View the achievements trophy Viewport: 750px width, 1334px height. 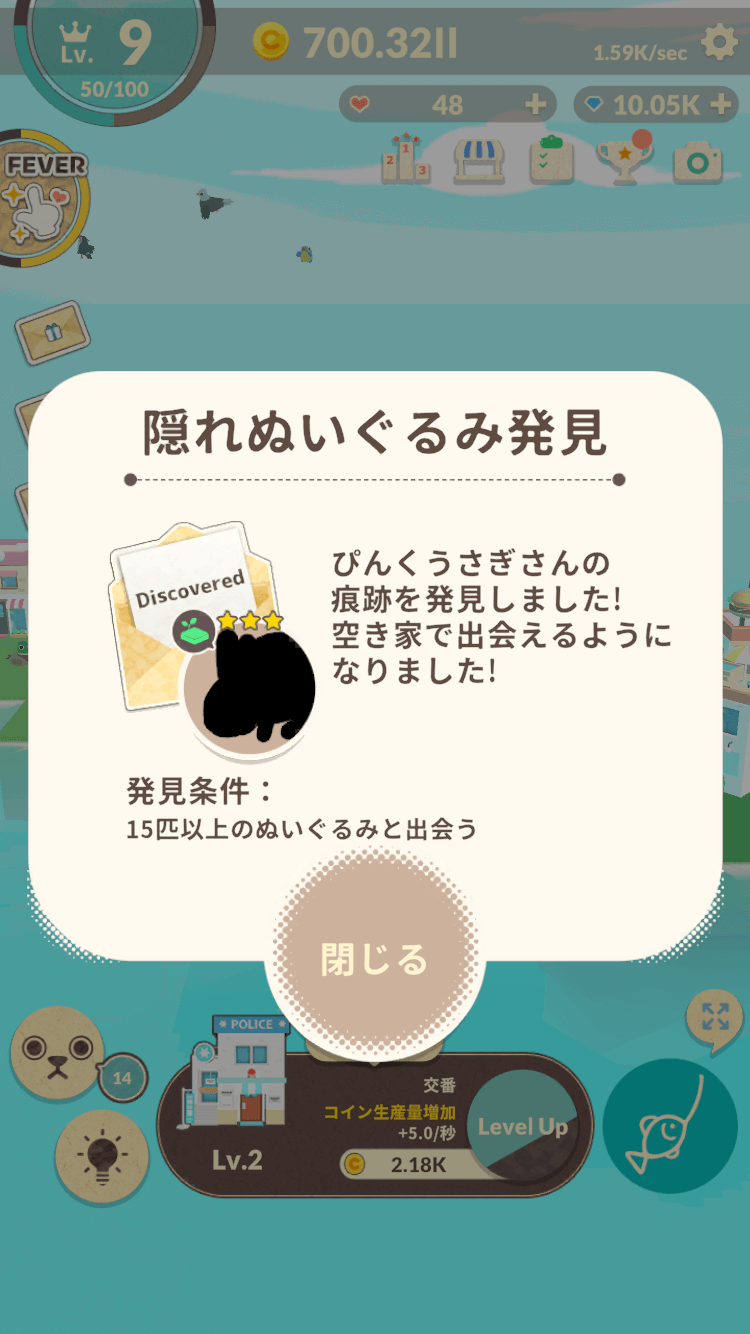pyautogui.click(x=623, y=158)
